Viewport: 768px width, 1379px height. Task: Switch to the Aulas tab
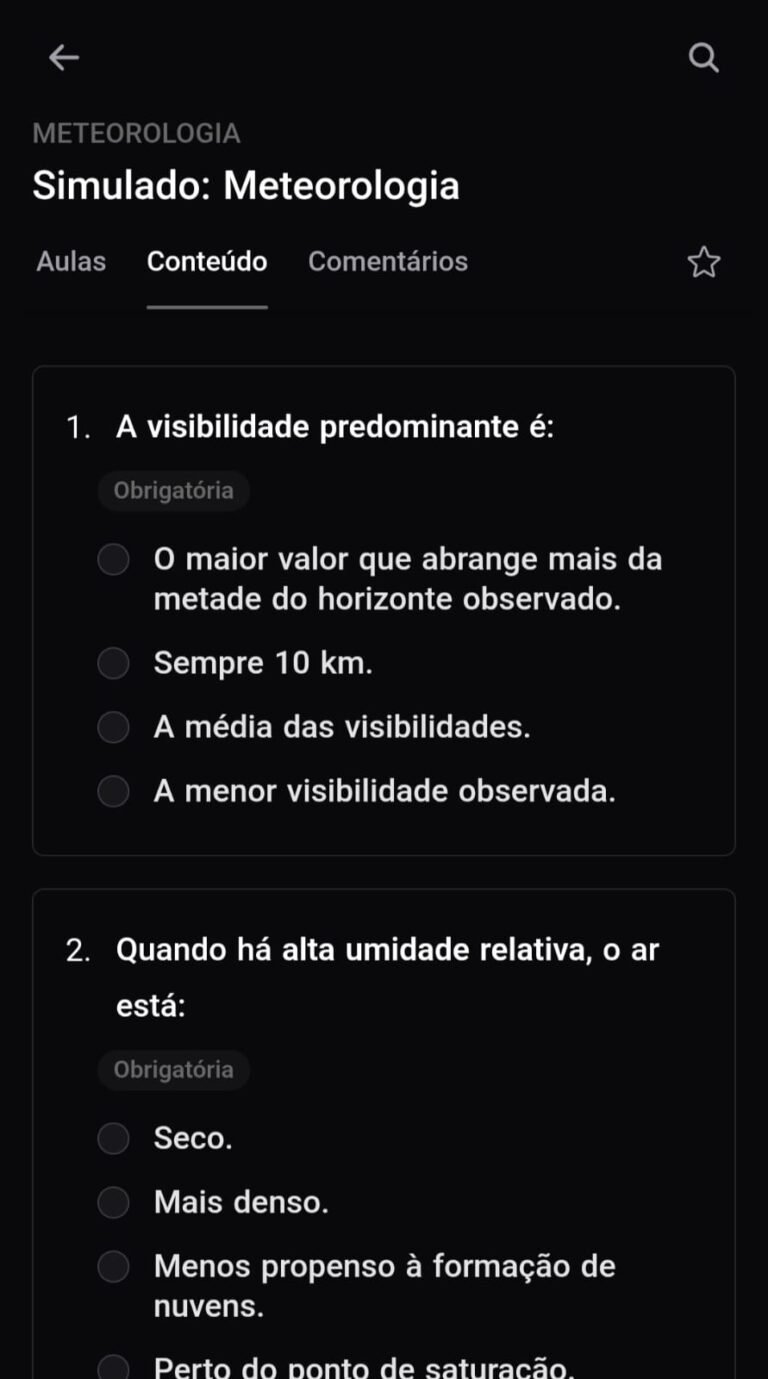pyautogui.click(x=71, y=261)
